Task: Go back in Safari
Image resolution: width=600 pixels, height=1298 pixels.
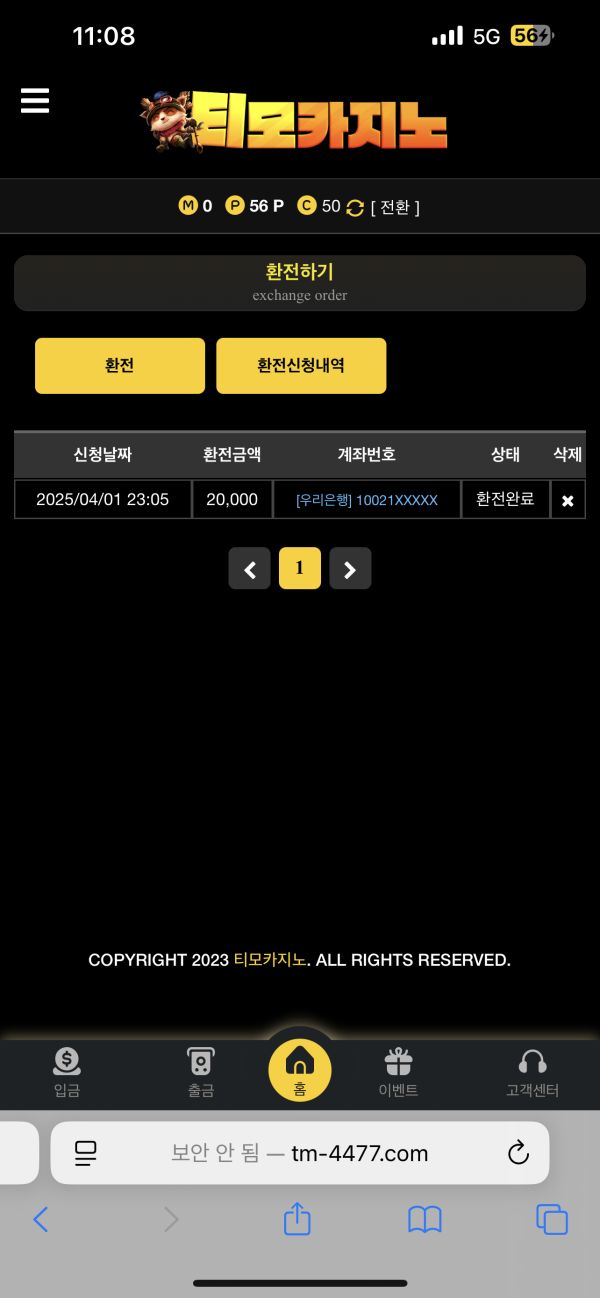Action: coord(41,1219)
